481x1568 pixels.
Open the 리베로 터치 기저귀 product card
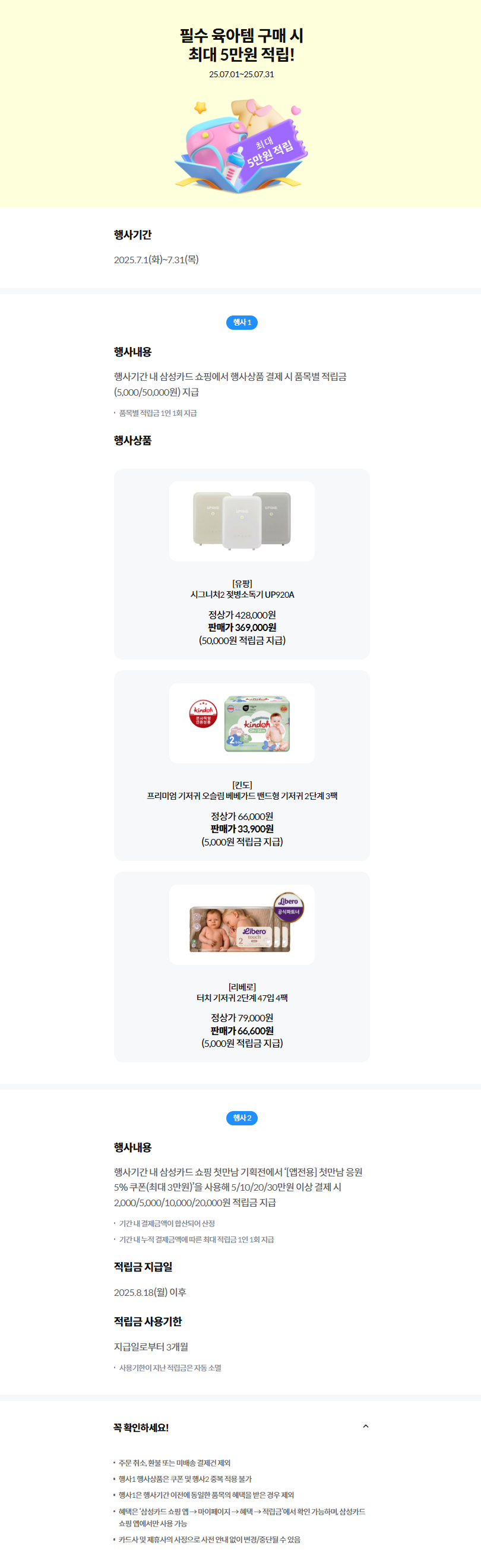point(242,966)
